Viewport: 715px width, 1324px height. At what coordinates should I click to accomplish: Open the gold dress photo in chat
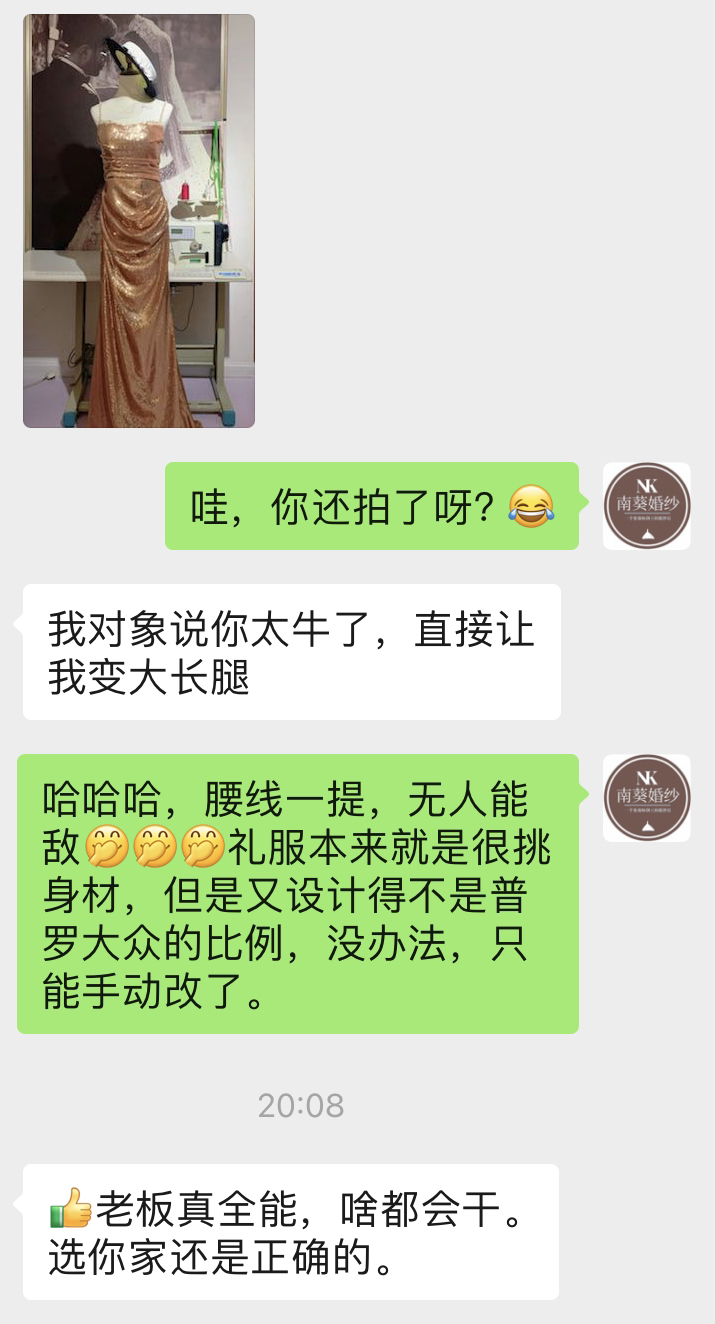click(x=139, y=221)
